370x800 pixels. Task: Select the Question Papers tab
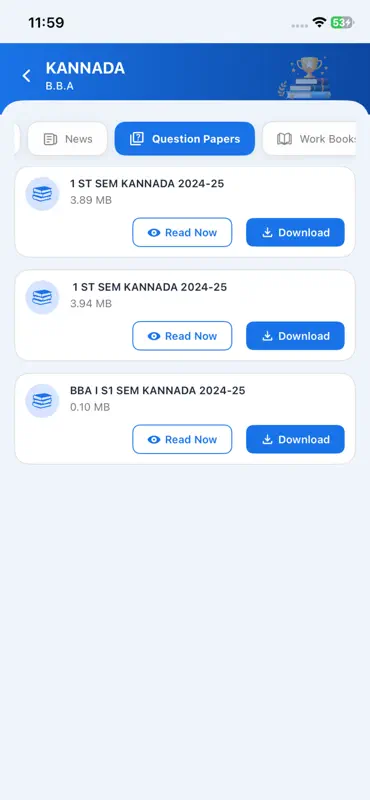(x=185, y=139)
